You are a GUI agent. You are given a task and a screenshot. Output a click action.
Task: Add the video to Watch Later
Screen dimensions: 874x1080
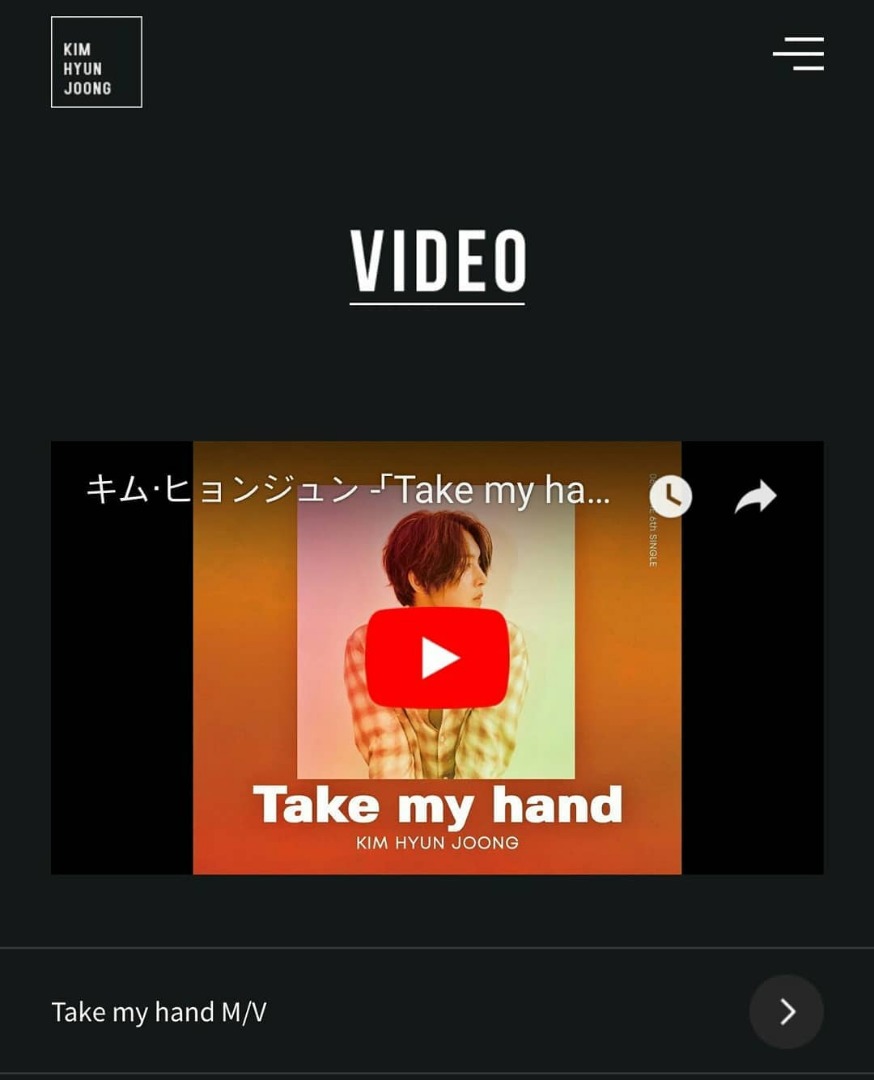[x=670, y=496]
